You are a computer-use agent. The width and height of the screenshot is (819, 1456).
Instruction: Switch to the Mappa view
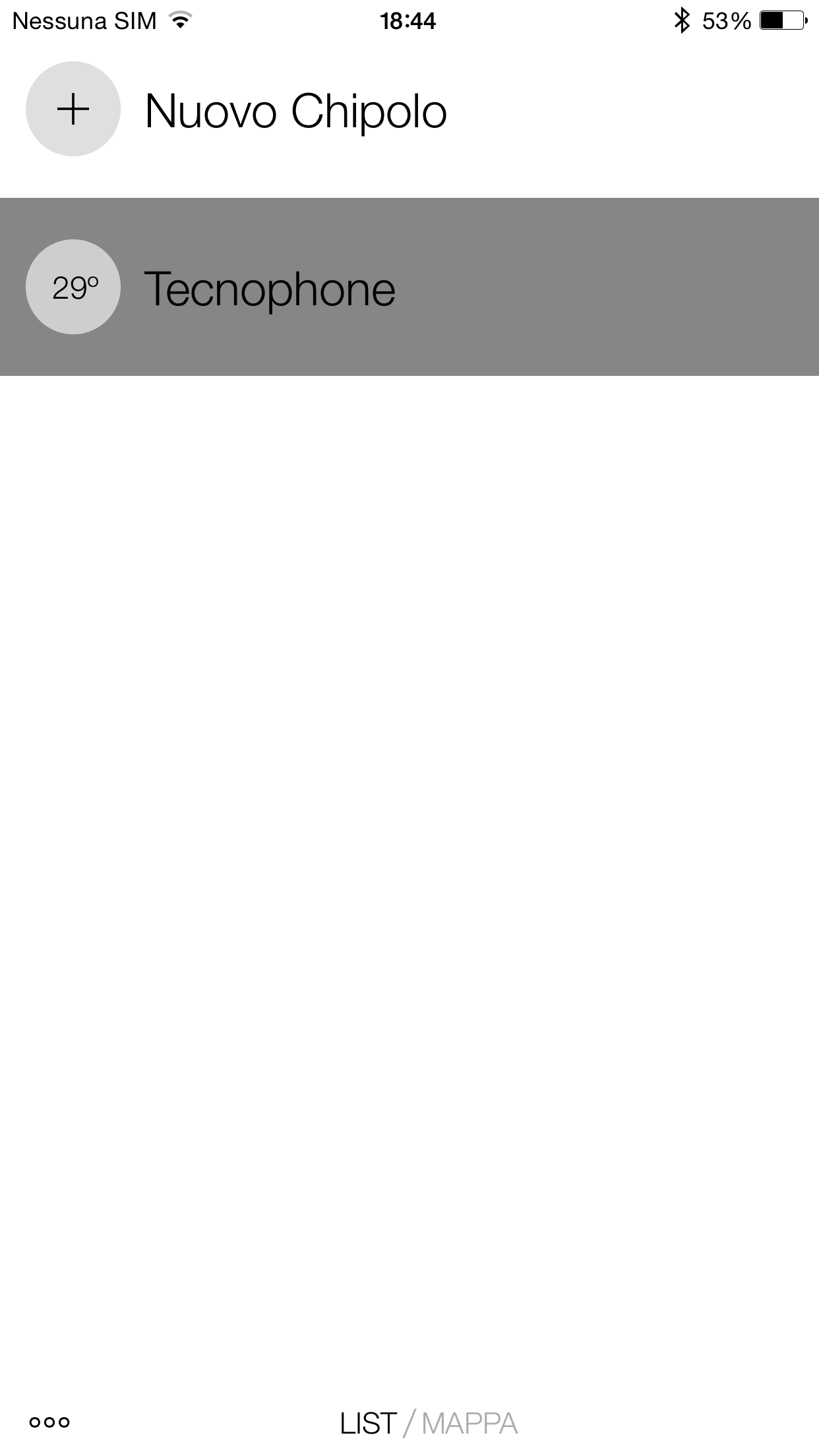tap(470, 1424)
